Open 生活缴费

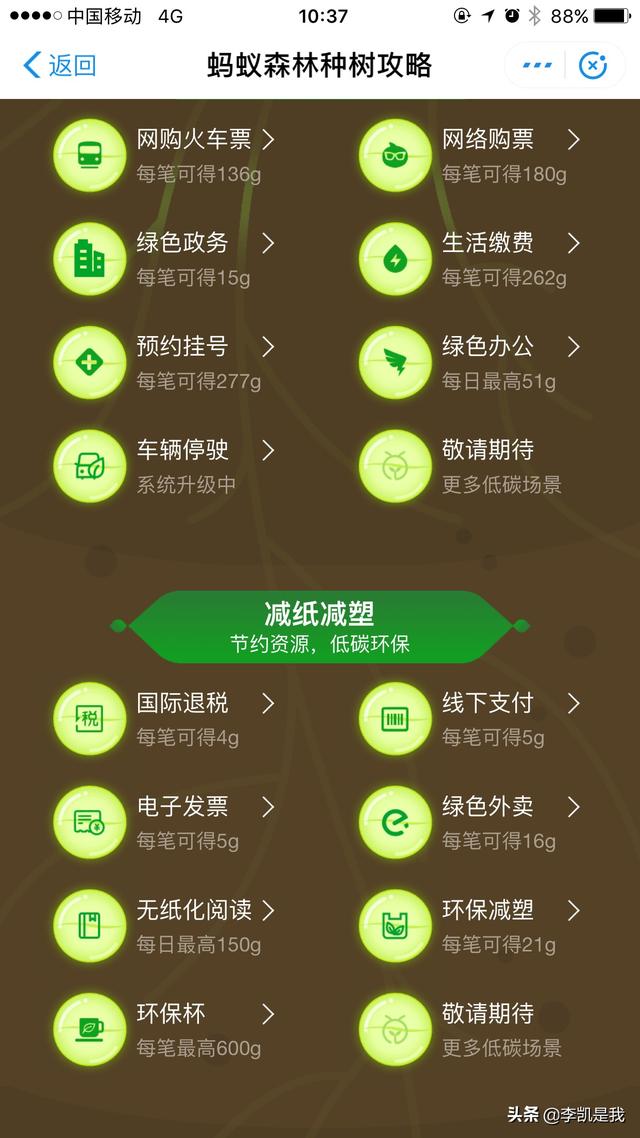tap(470, 258)
